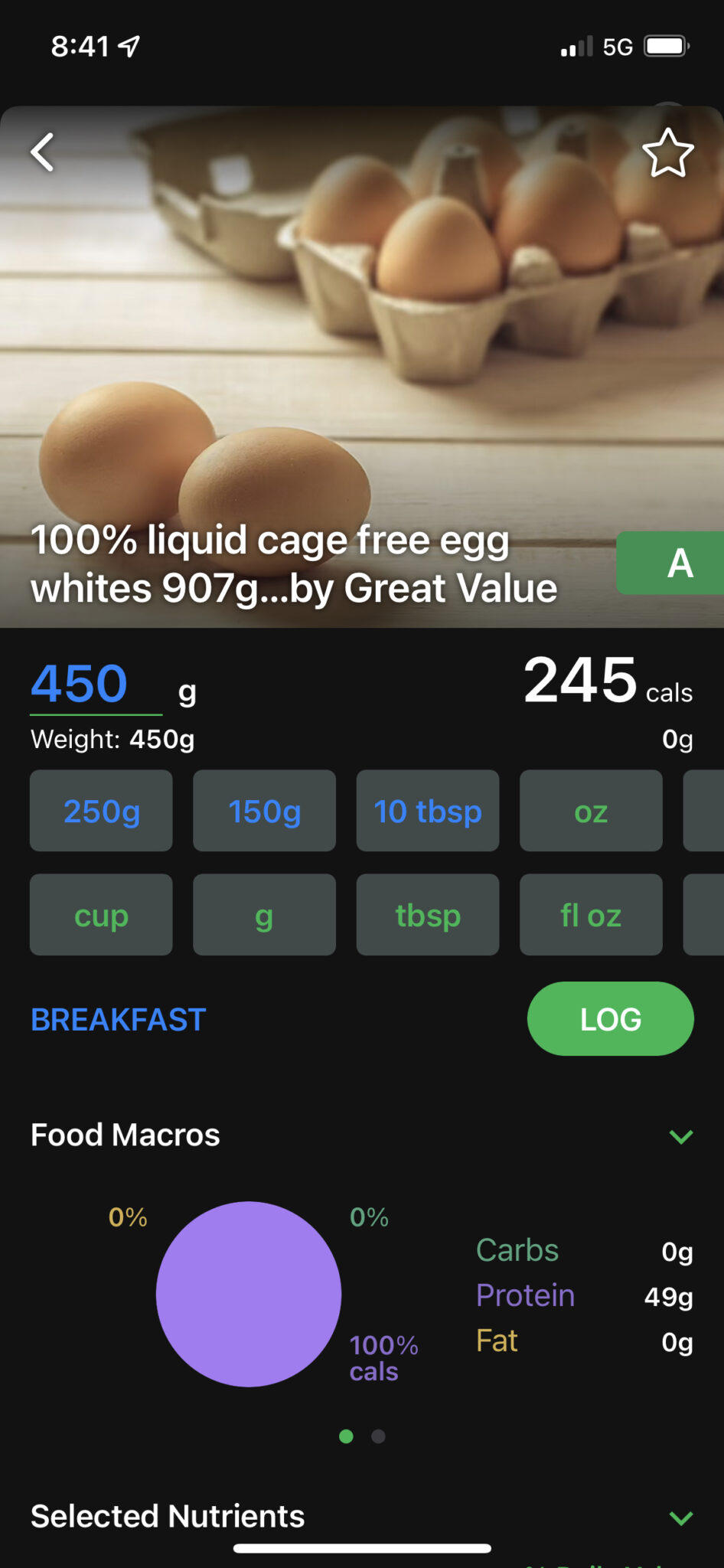Favorite this food using the star icon

[669, 152]
